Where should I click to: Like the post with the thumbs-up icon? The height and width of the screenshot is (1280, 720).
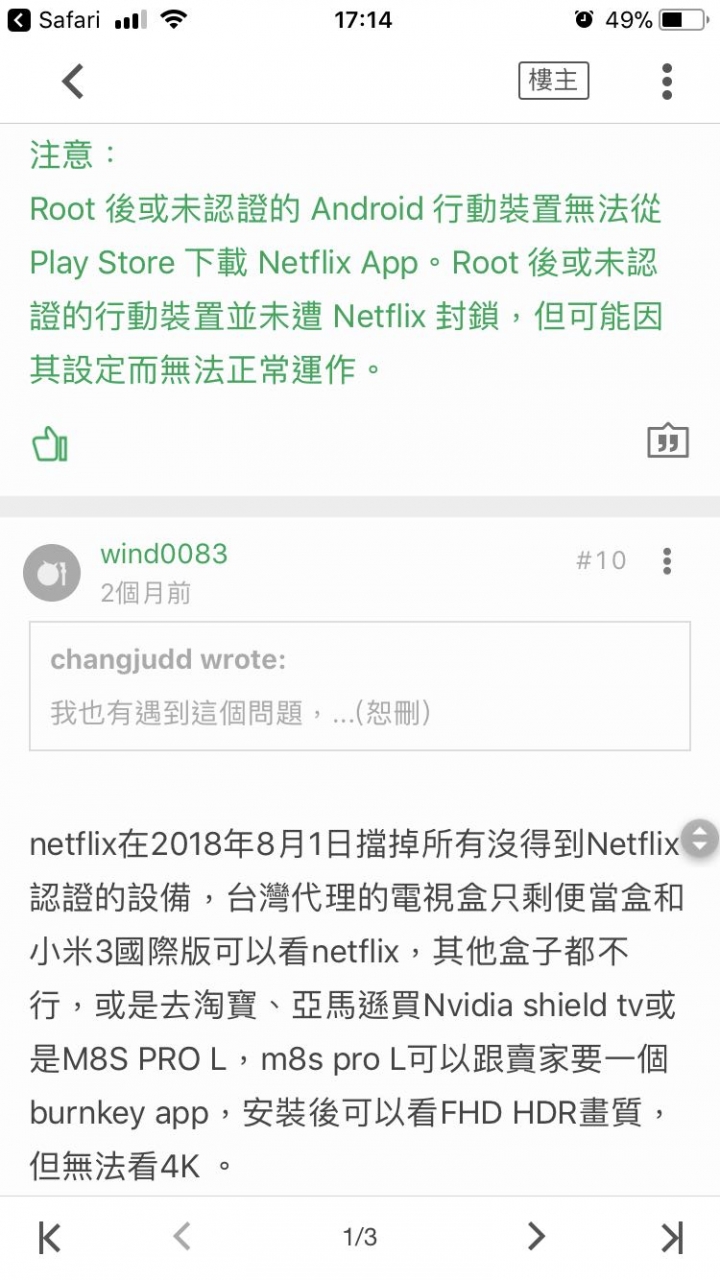(50, 444)
